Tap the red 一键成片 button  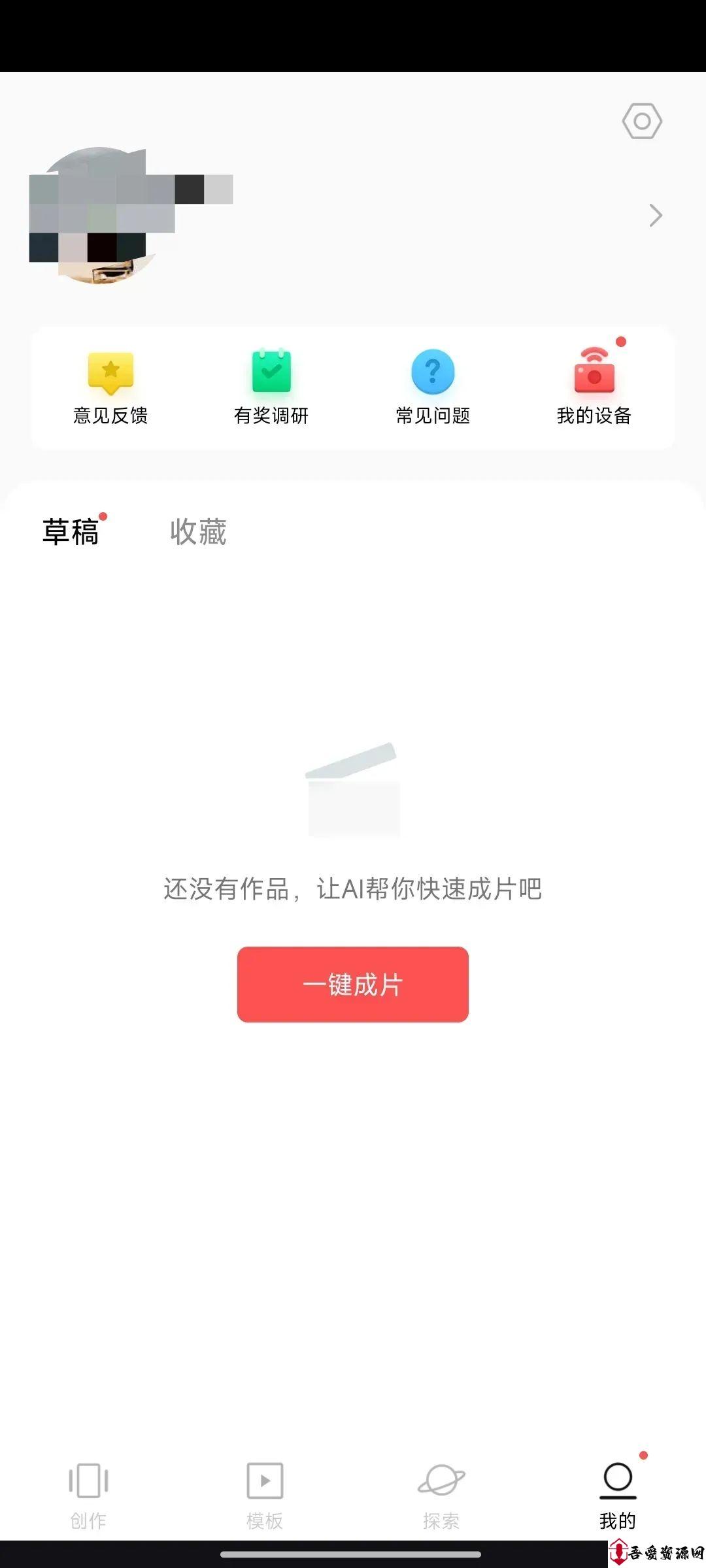pos(353,985)
